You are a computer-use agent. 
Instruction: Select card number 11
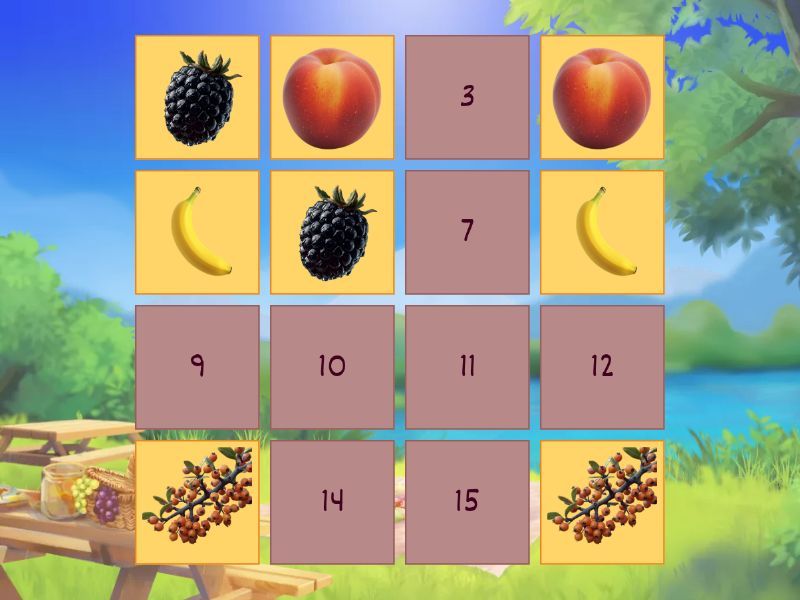(x=467, y=367)
